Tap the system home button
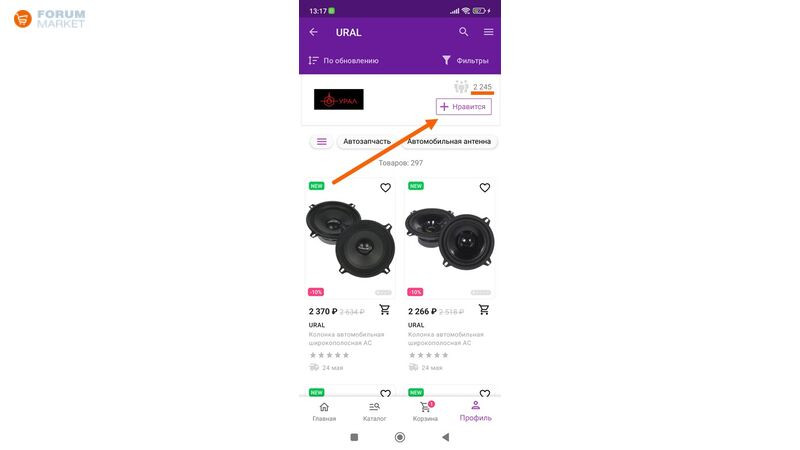Screen dimensions: 800x450 click(x=400, y=437)
